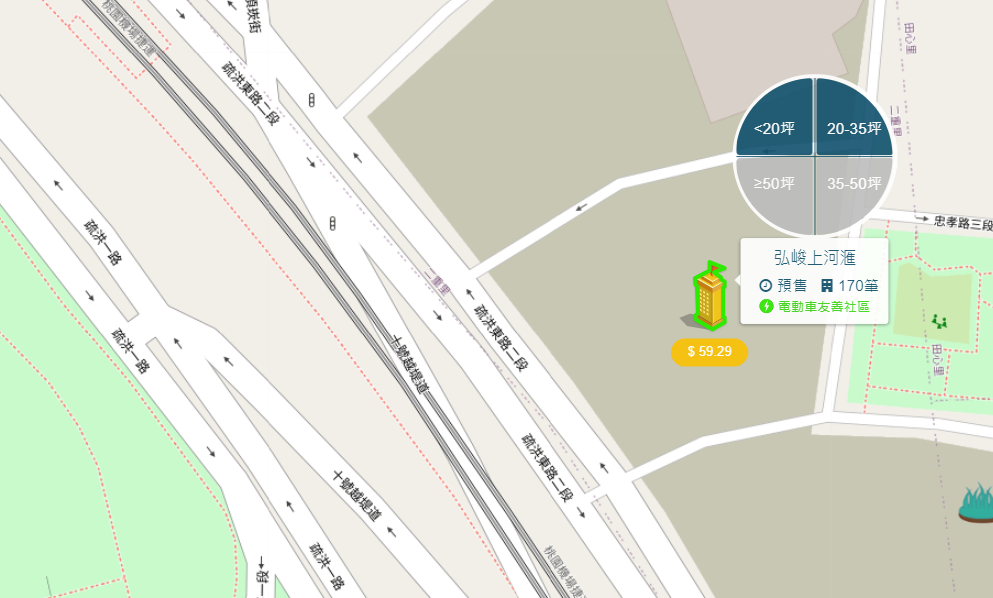The image size is (993, 598).
Task: Select the 20-35坪 size segment
Action: 853,126
